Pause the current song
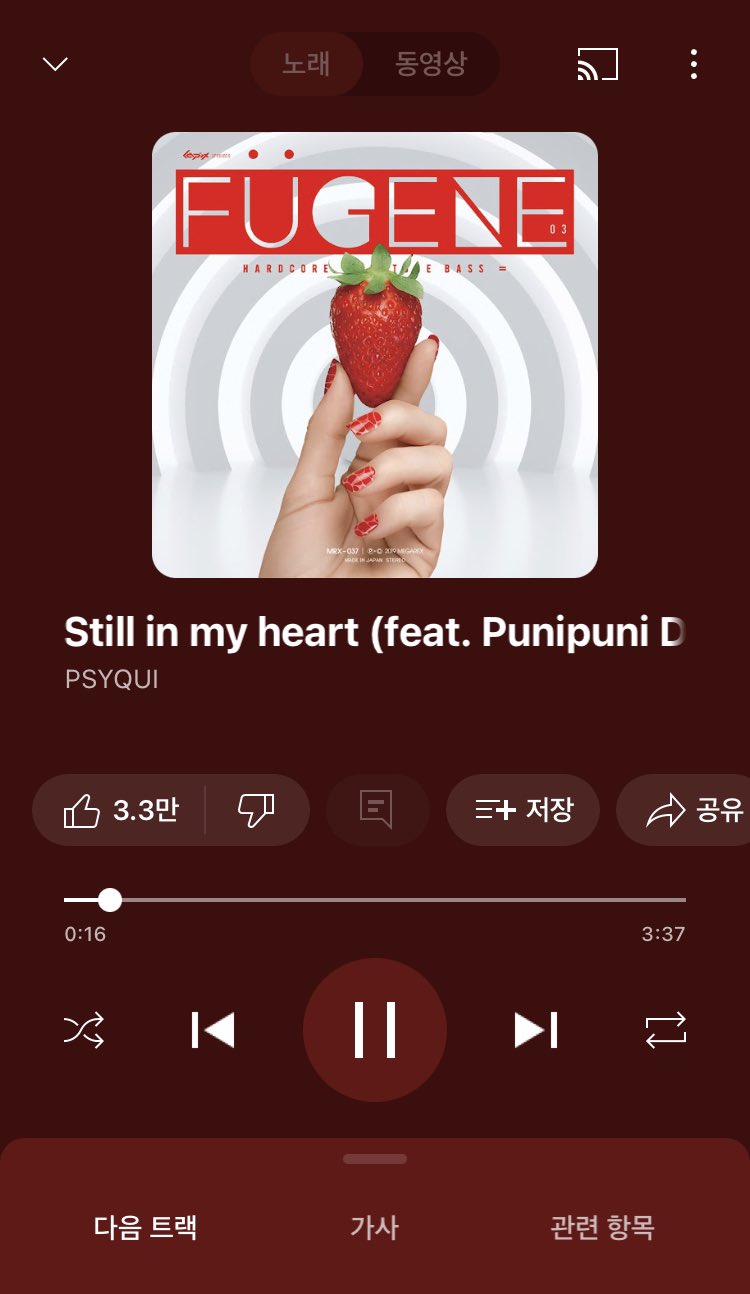The height and width of the screenshot is (1294, 750). pos(375,1030)
